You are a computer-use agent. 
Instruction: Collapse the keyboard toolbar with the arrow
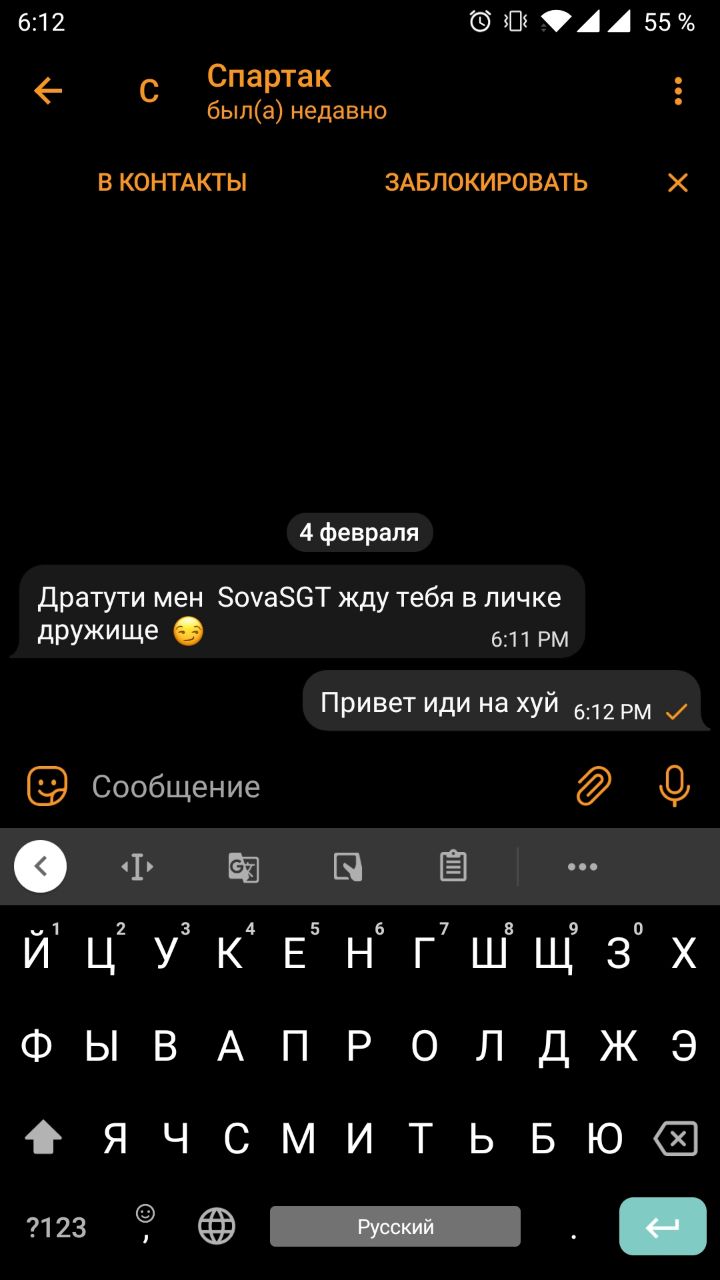[x=40, y=867]
